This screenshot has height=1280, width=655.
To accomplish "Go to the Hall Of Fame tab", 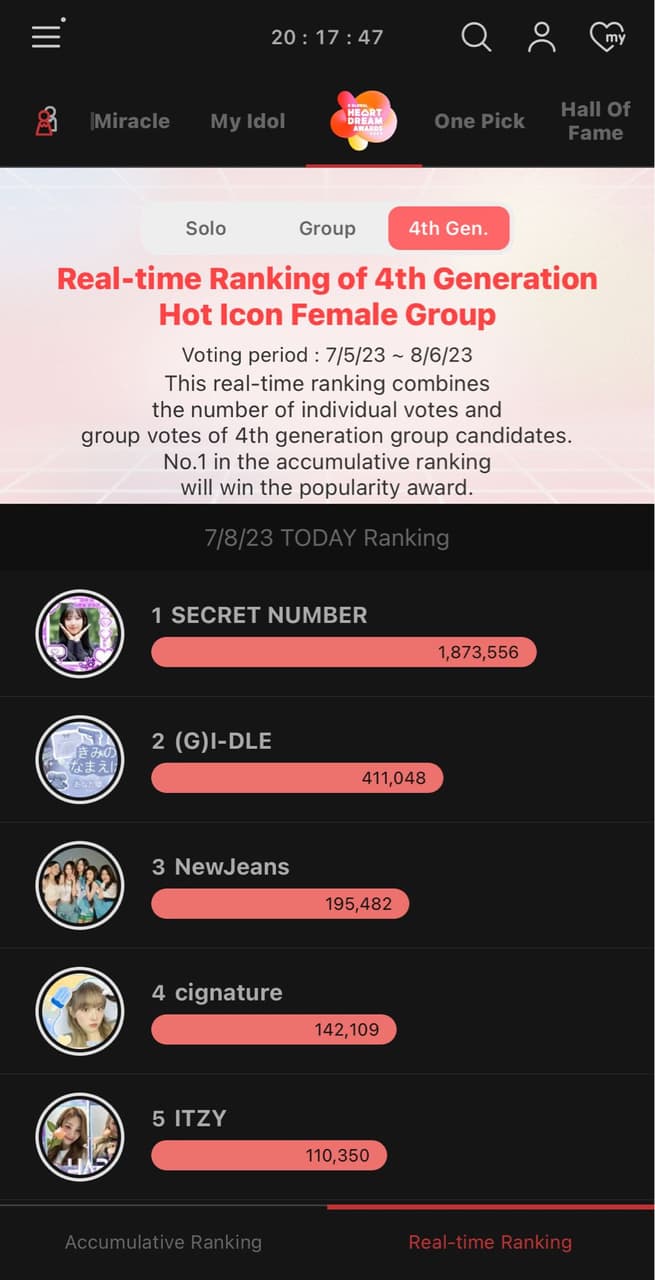I will [x=595, y=121].
